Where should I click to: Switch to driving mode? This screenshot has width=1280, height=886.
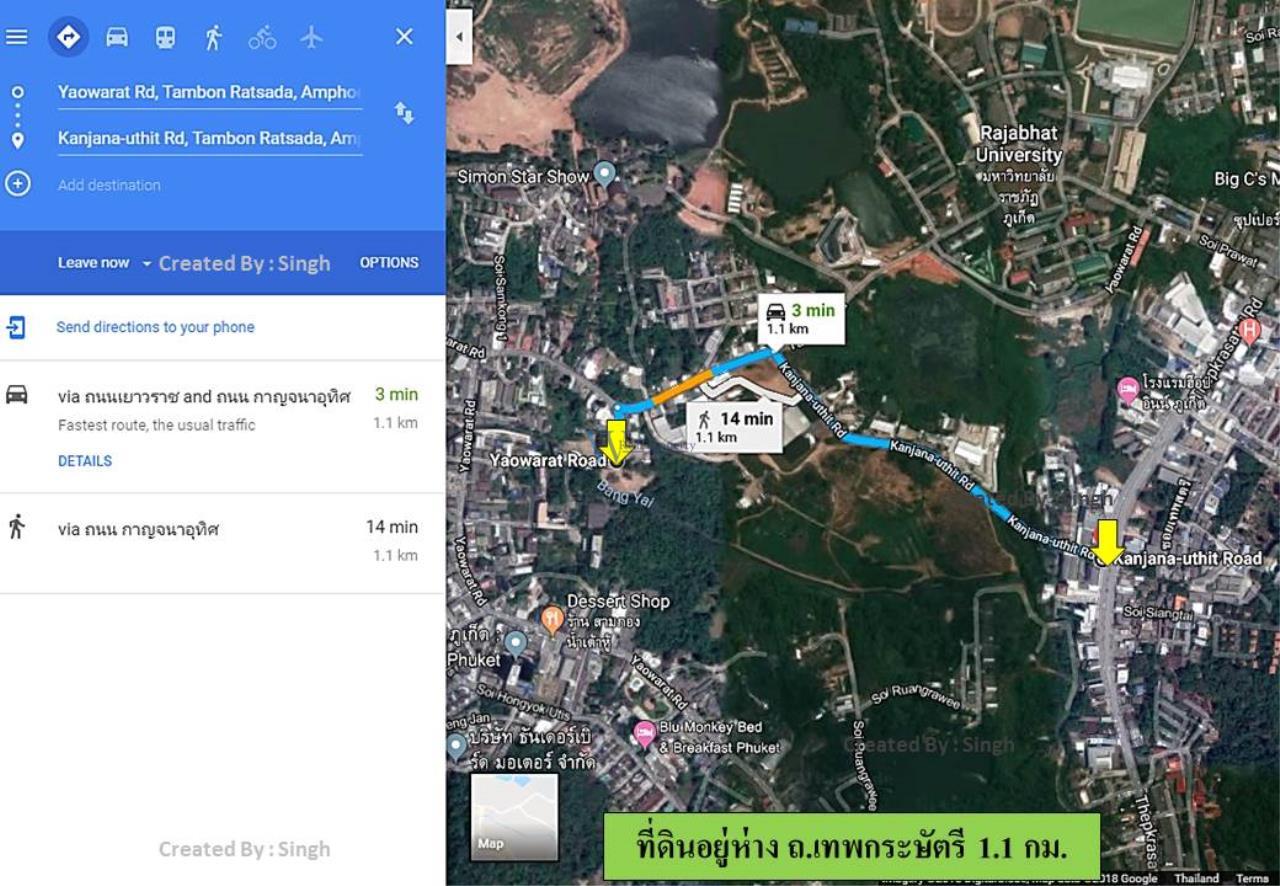click(x=117, y=37)
